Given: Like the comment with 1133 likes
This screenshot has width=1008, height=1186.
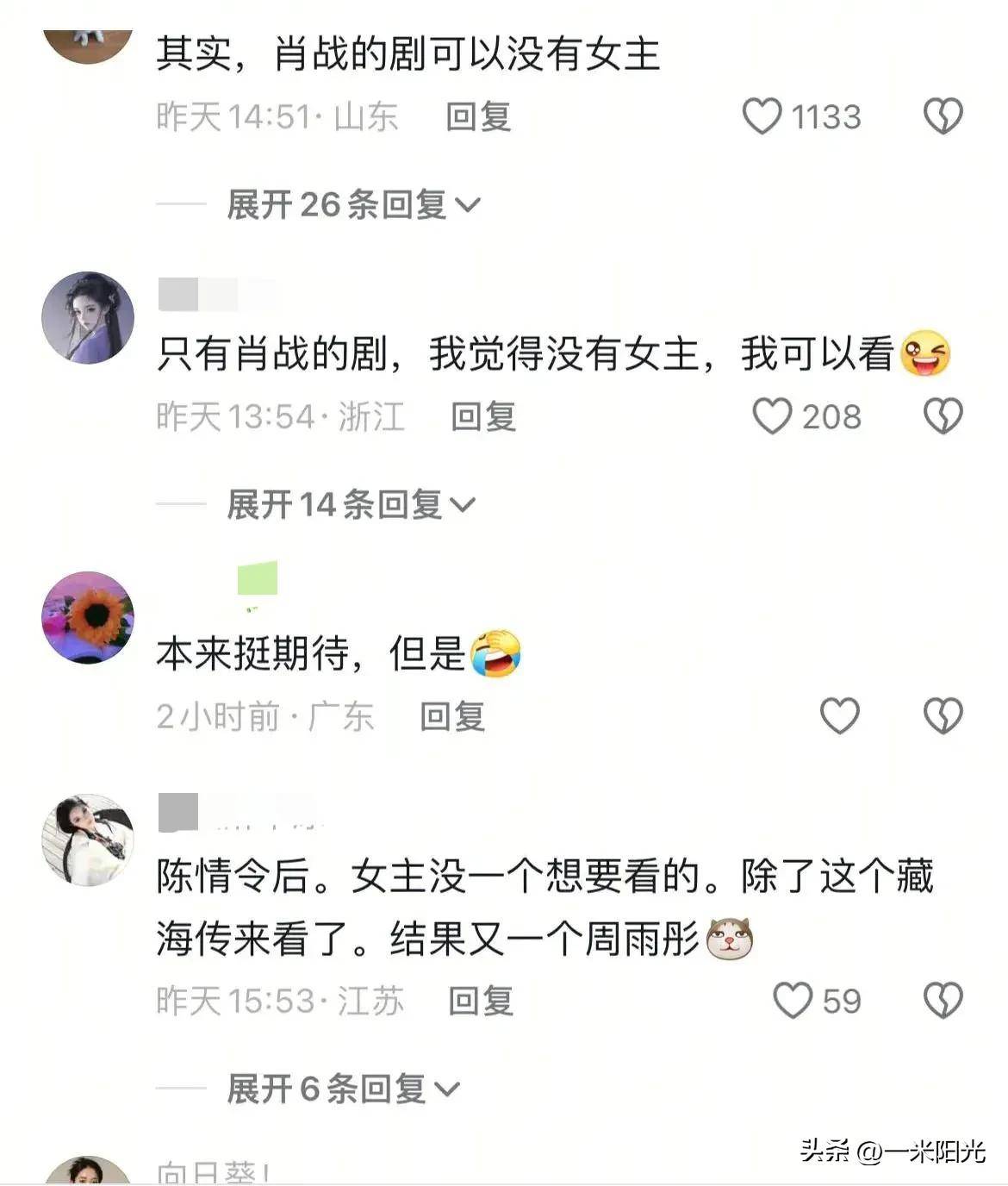Looking at the screenshot, I should point(762,116).
